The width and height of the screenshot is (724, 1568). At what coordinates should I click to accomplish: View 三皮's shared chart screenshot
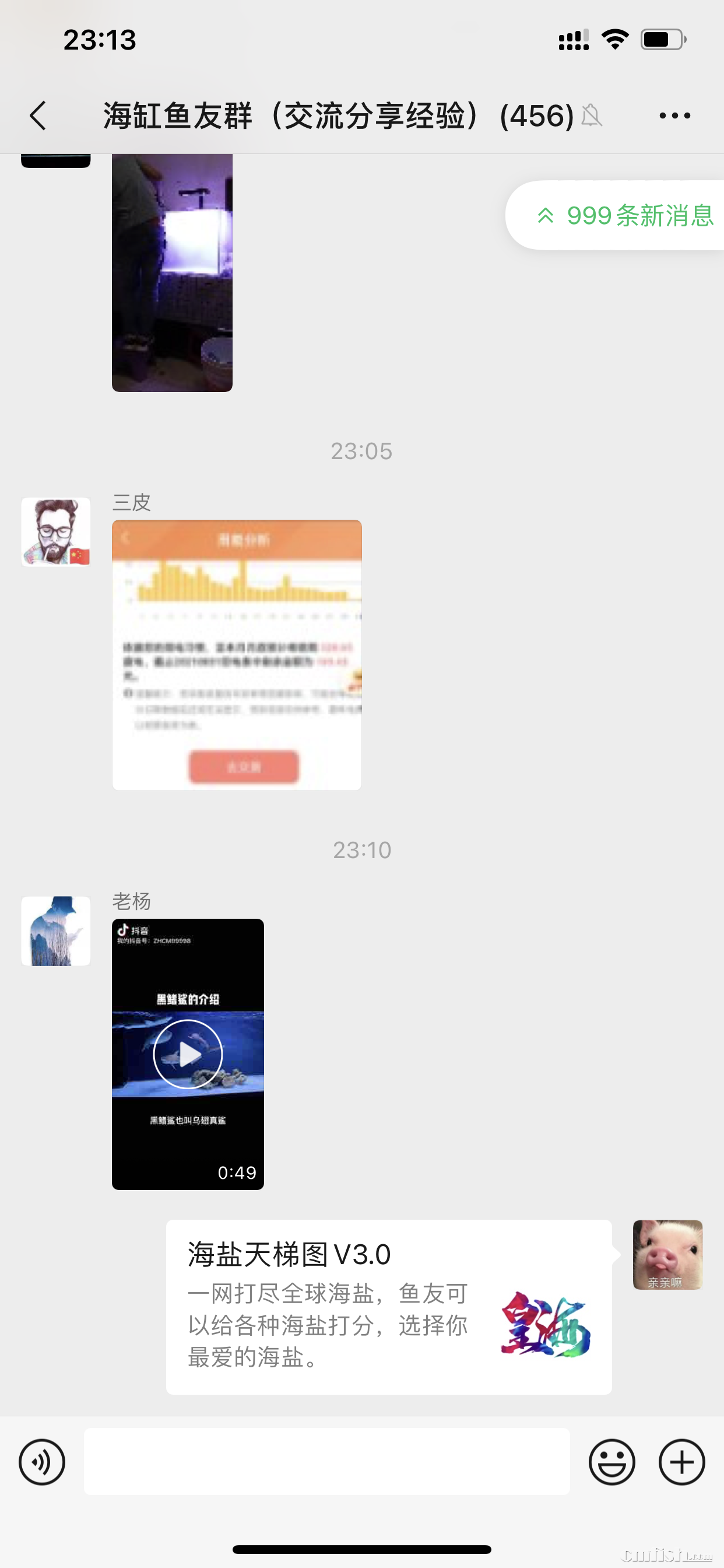coord(237,655)
